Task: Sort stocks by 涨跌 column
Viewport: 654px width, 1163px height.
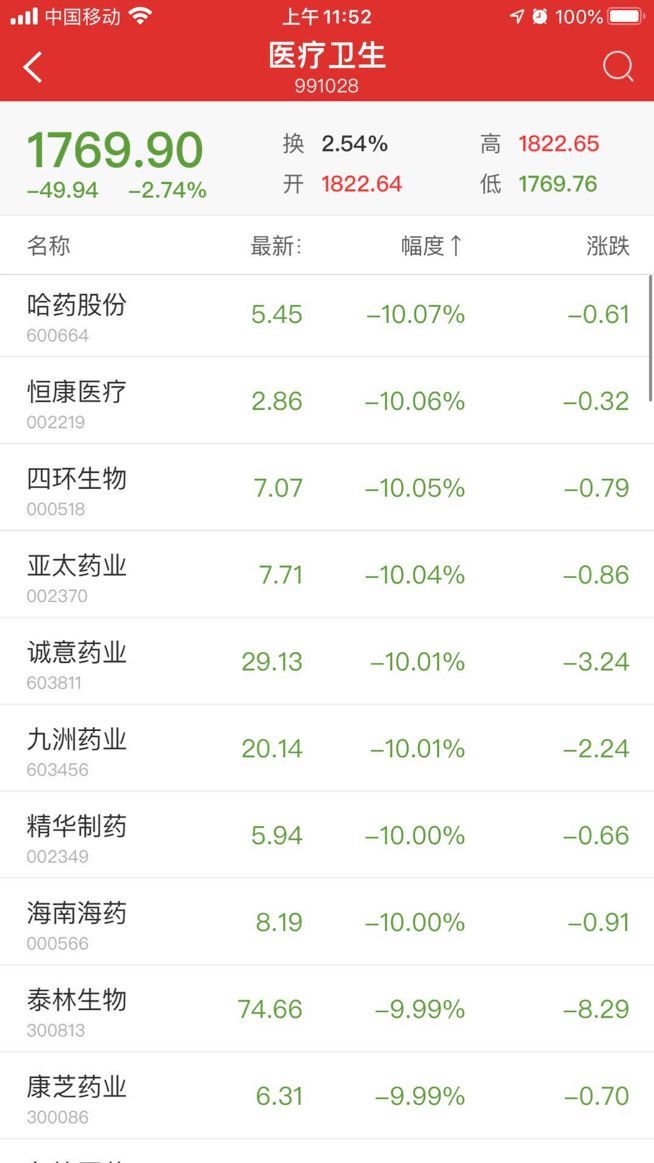Action: point(607,246)
